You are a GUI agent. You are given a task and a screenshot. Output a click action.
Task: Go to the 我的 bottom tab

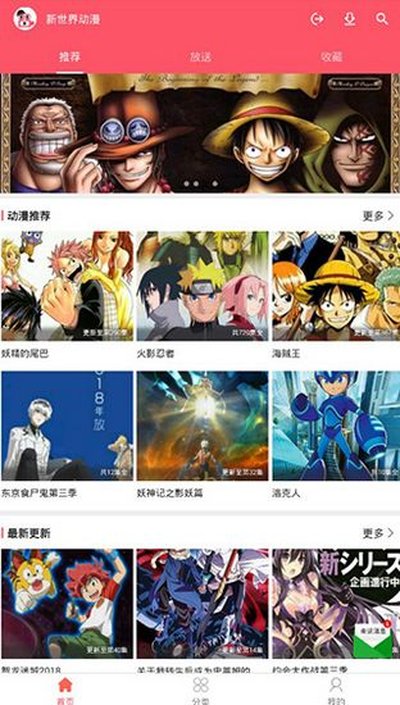[x=336, y=690]
